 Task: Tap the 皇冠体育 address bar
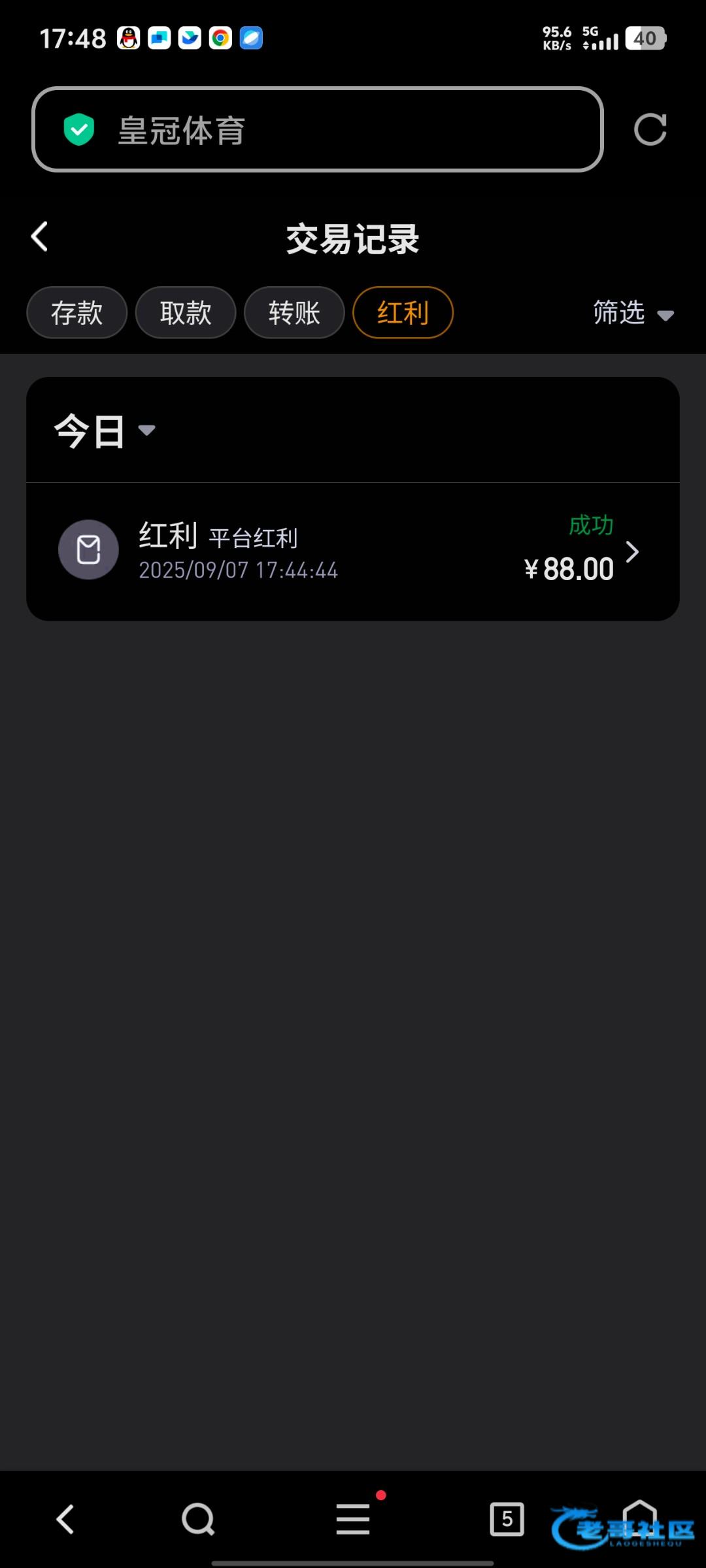click(317, 129)
